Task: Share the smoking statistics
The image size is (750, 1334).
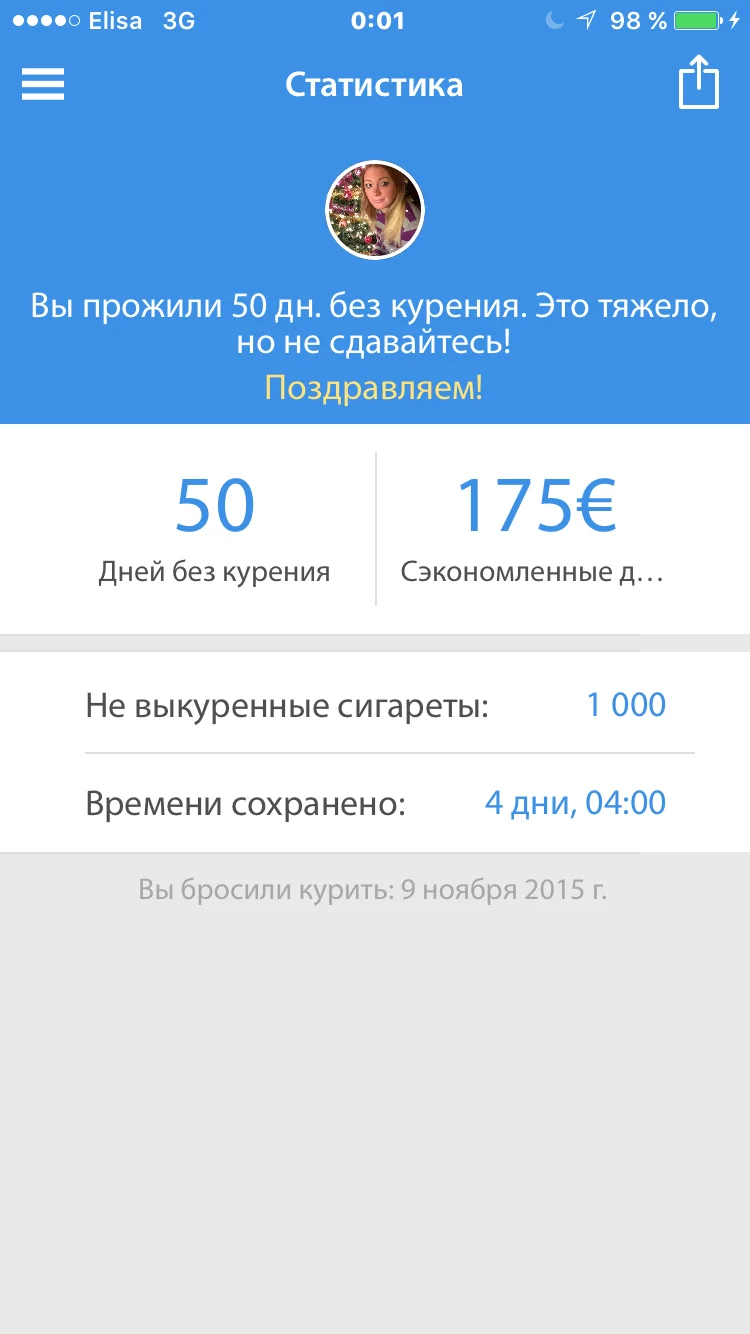Action: pyautogui.click(x=699, y=83)
